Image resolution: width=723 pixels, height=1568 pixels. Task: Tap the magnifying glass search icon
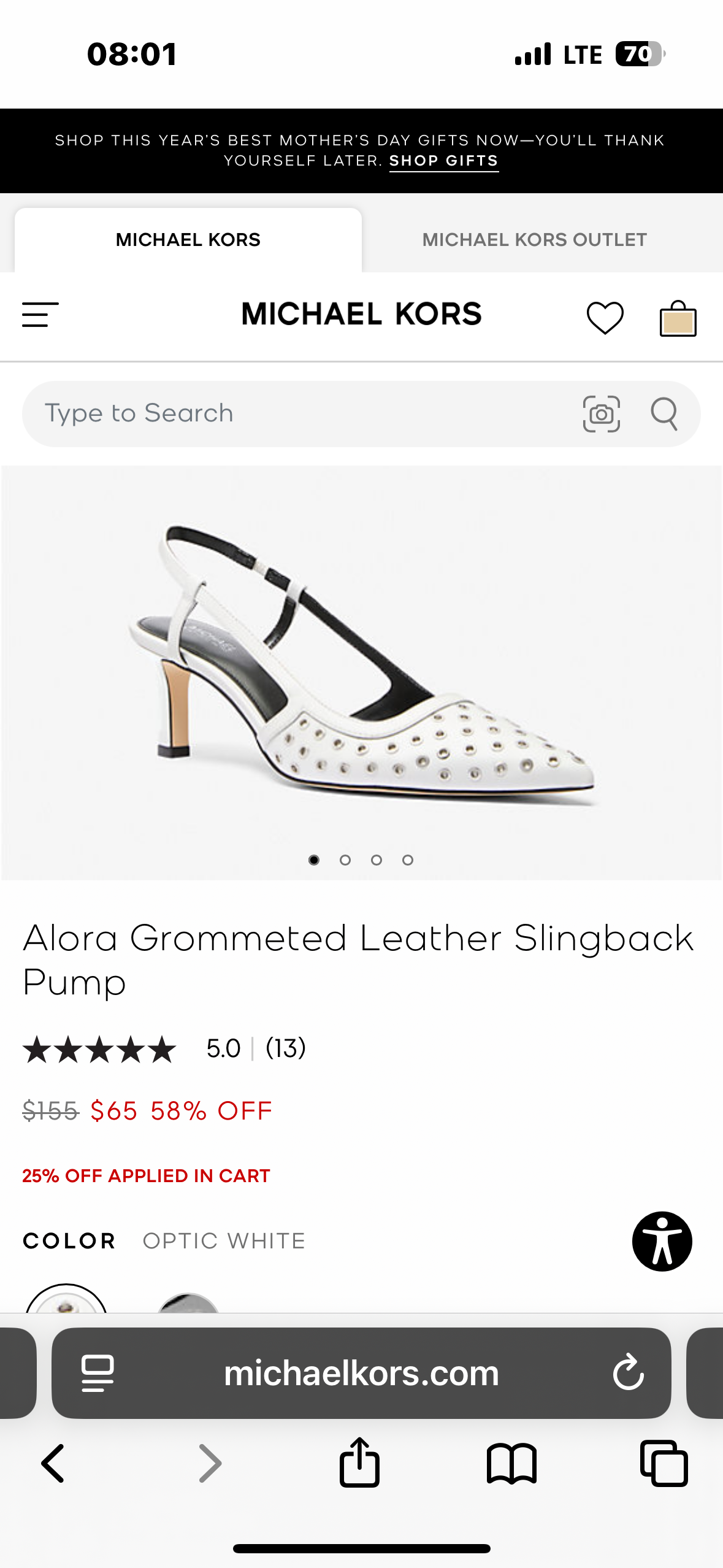664,414
